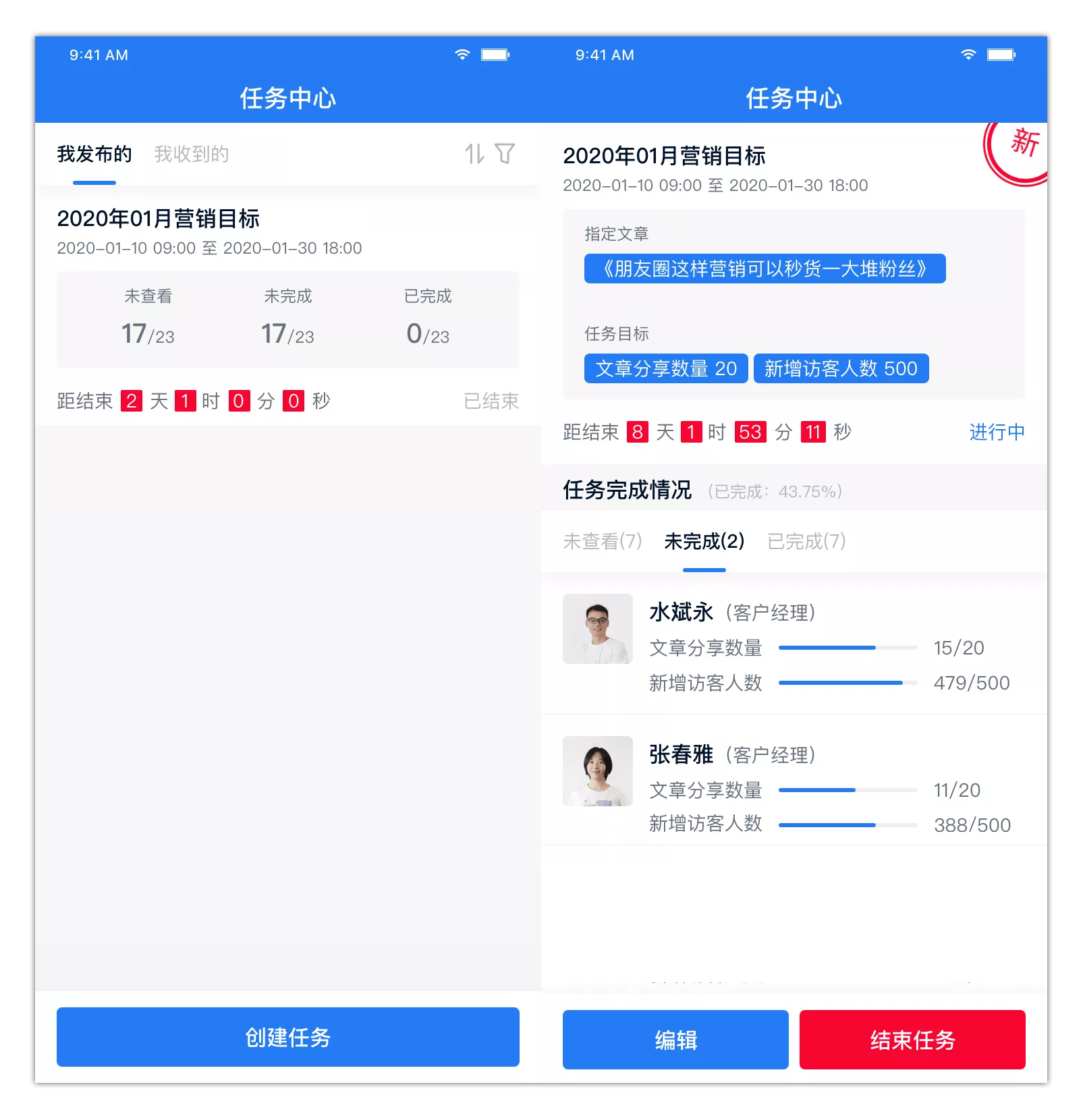The height and width of the screenshot is (1120, 1083).
Task: Tap the 创建任务 button
Action: tap(287, 1036)
